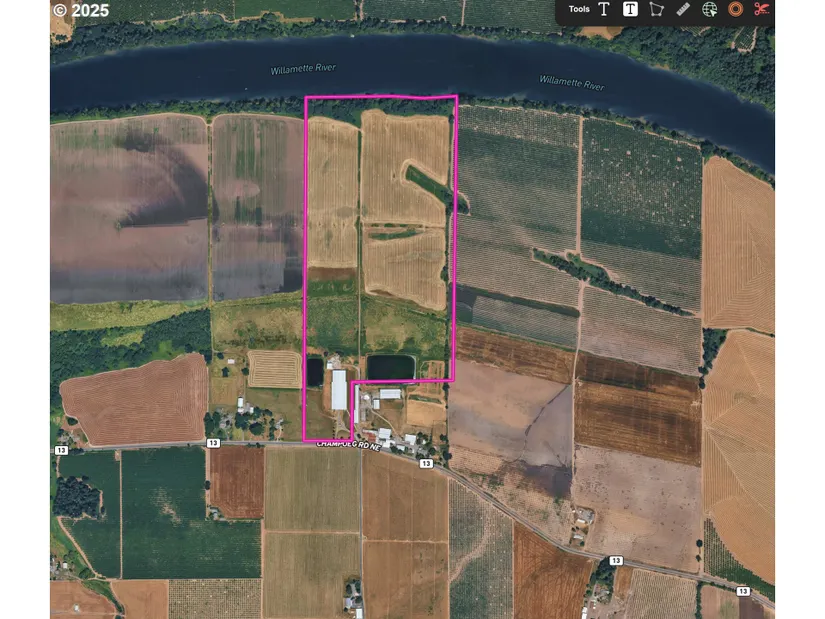Select the orange concentric rings tool
This screenshot has height=619, width=825.
(735, 9)
